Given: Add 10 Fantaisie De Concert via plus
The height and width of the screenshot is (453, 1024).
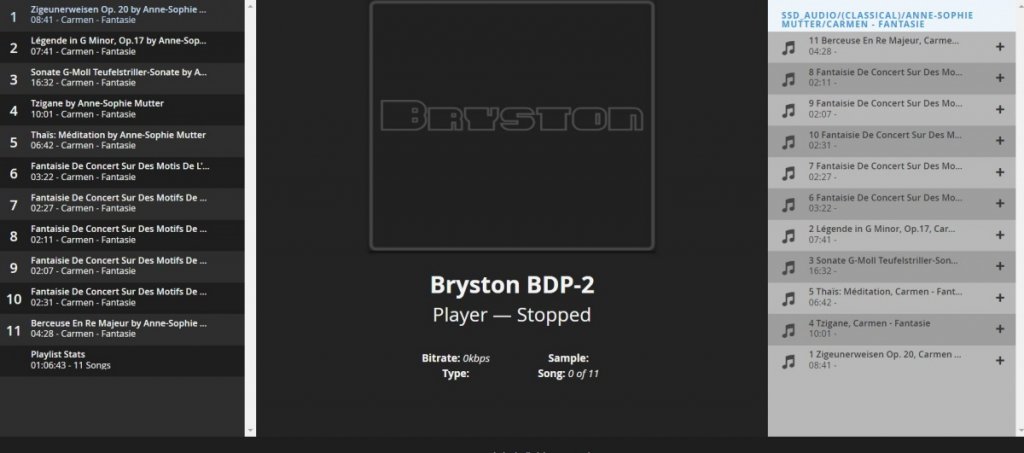Looking at the screenshot, I should point(999,141).
